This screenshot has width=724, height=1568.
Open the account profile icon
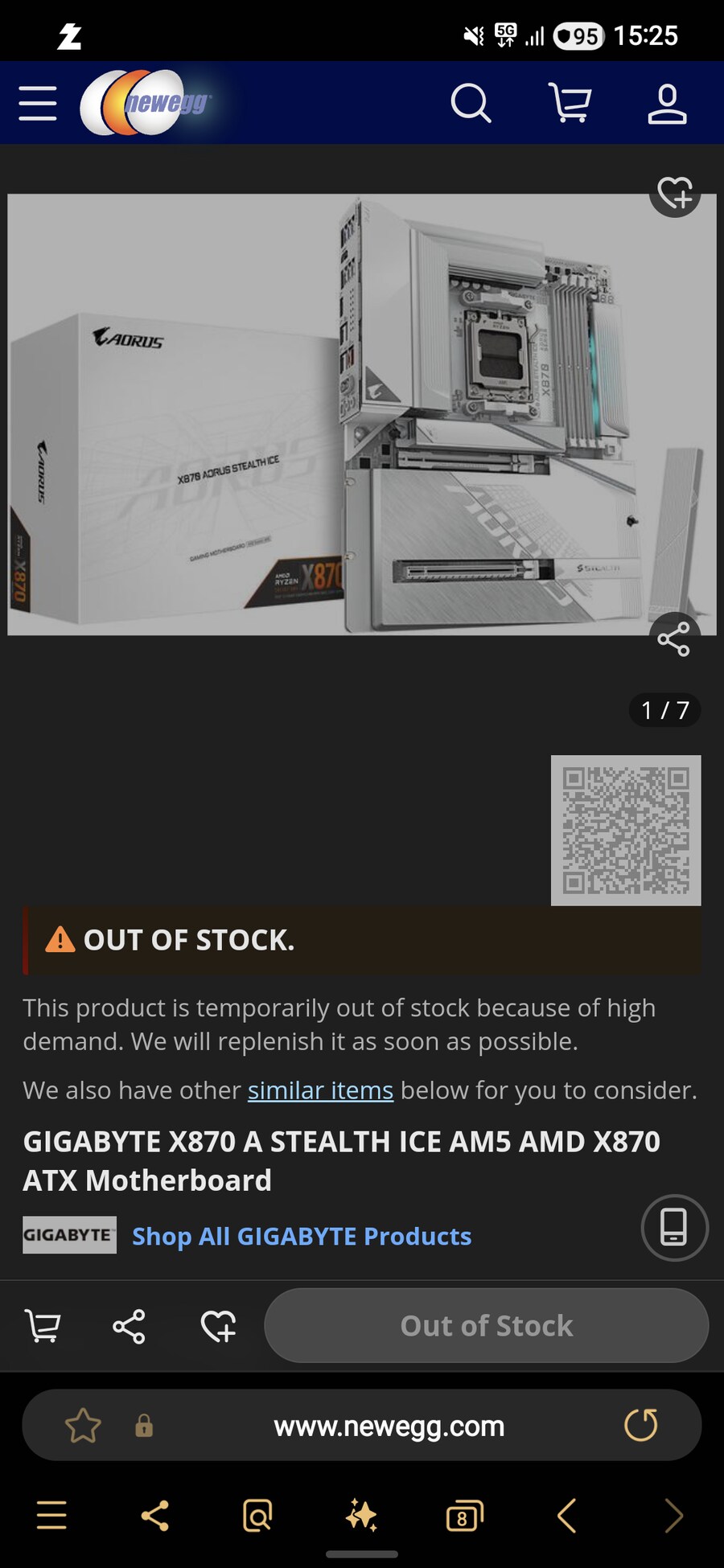click(x=667, y=104)
